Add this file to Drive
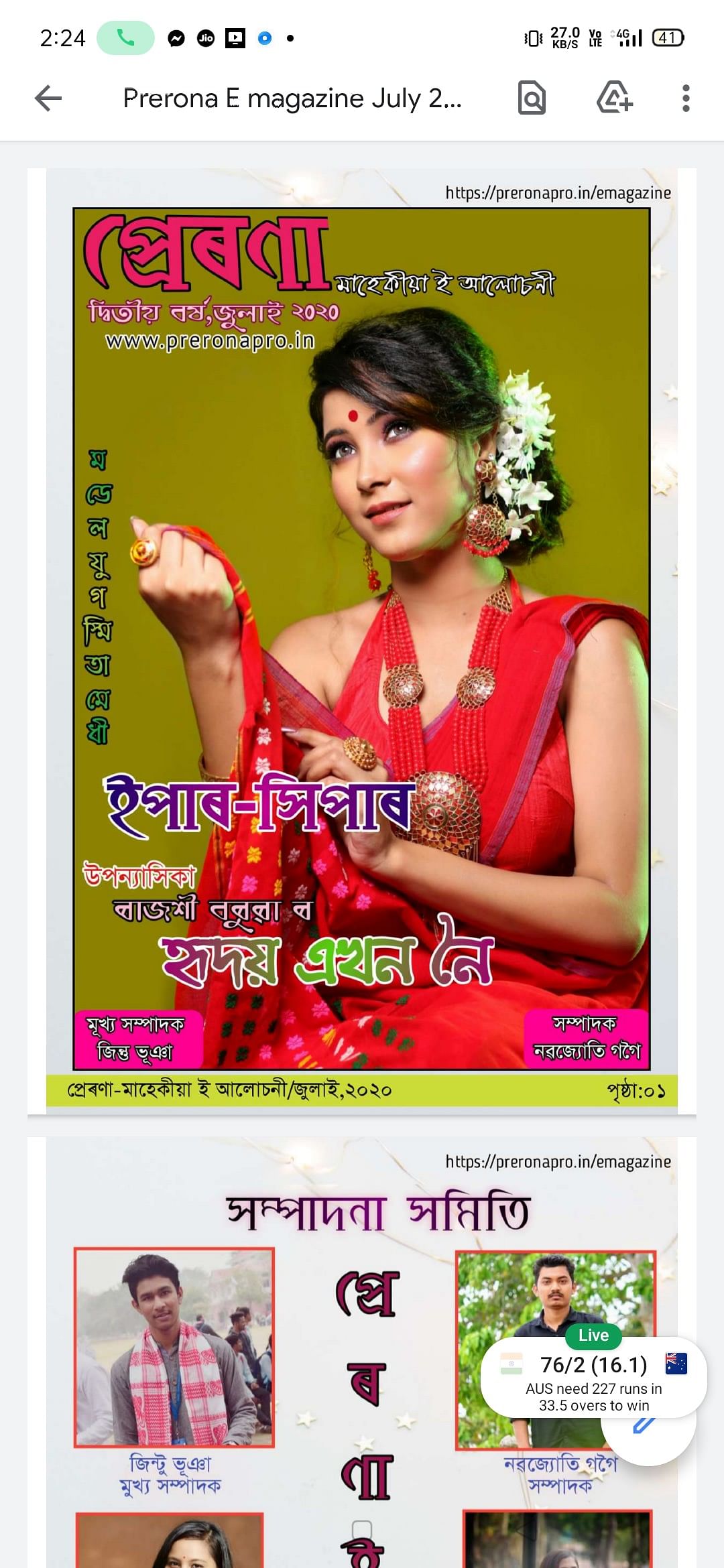The image size is (724, 1568). tap(614, 99)
